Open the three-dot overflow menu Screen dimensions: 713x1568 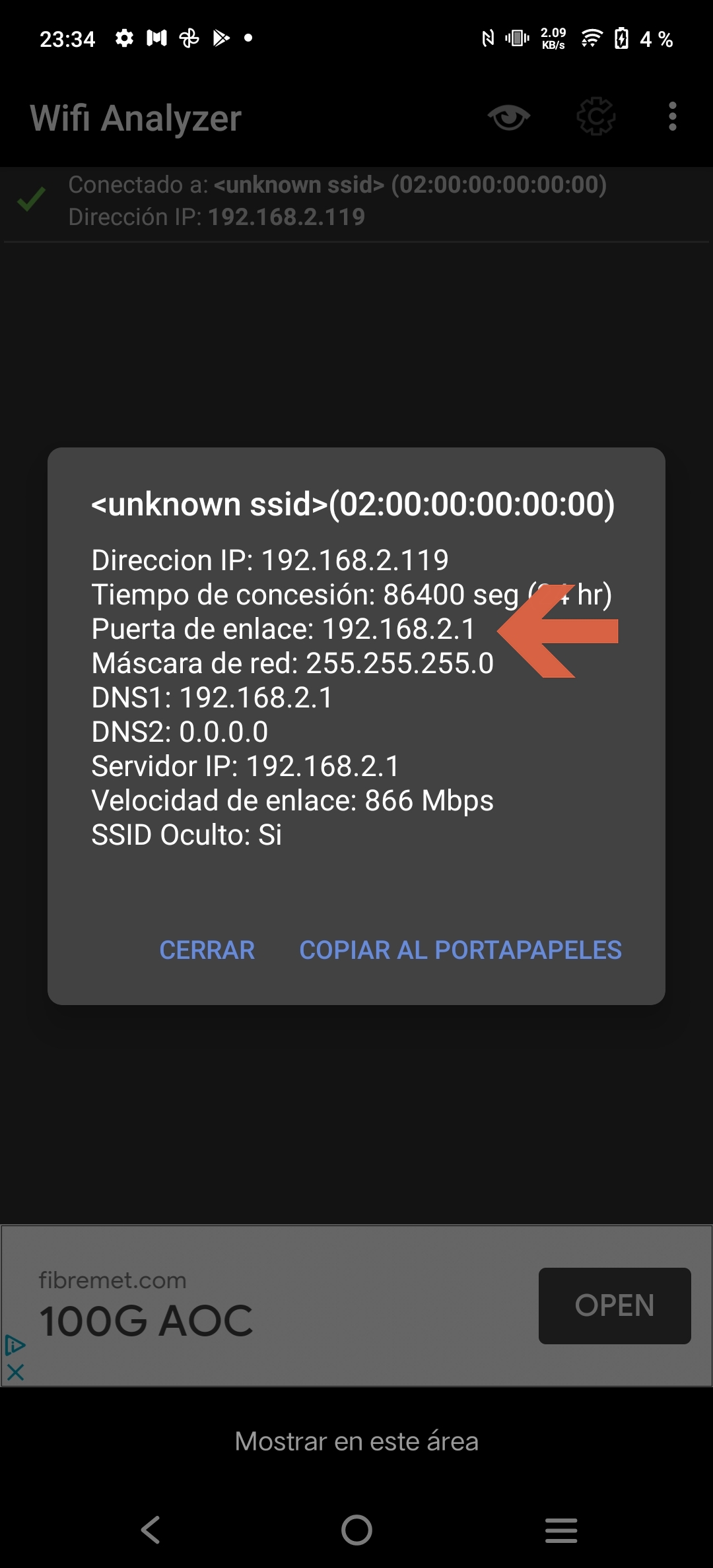(672, 117)
